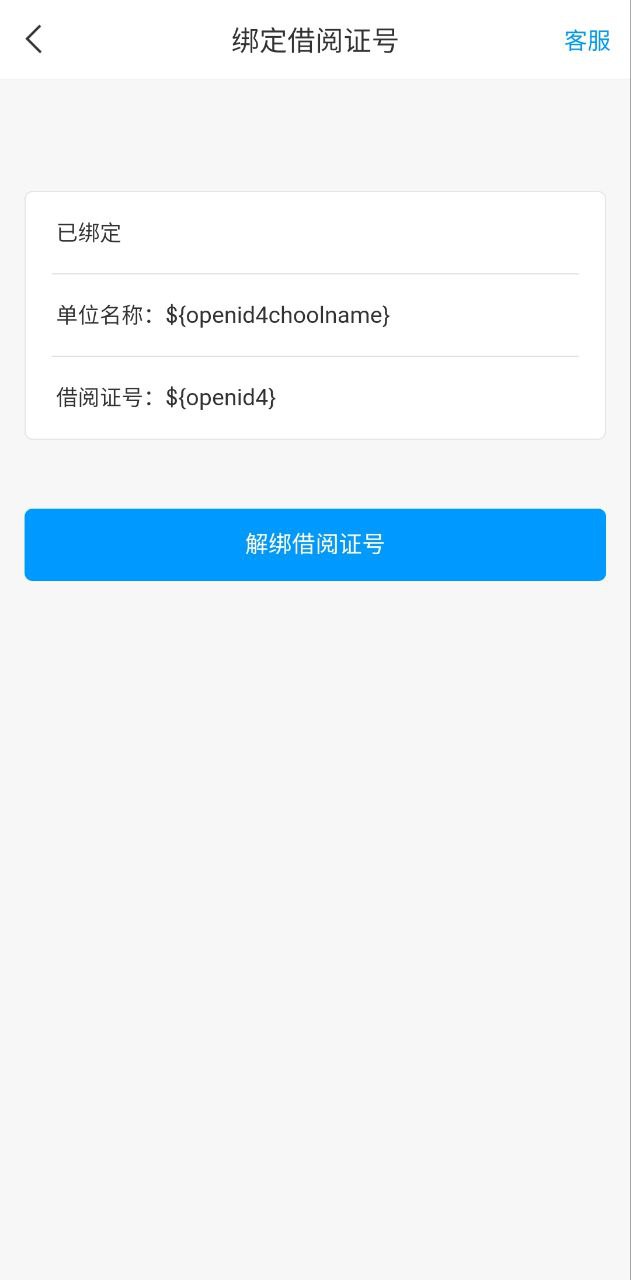Open 客服 customer service link
The image size is (631, 1280).
(587, 41)
